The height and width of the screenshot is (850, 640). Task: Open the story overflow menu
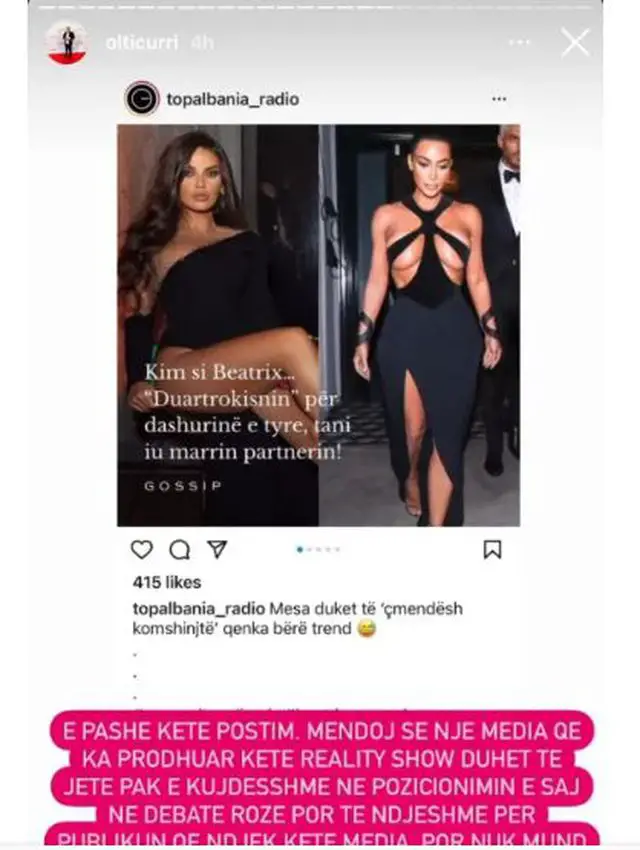[519, 43]
